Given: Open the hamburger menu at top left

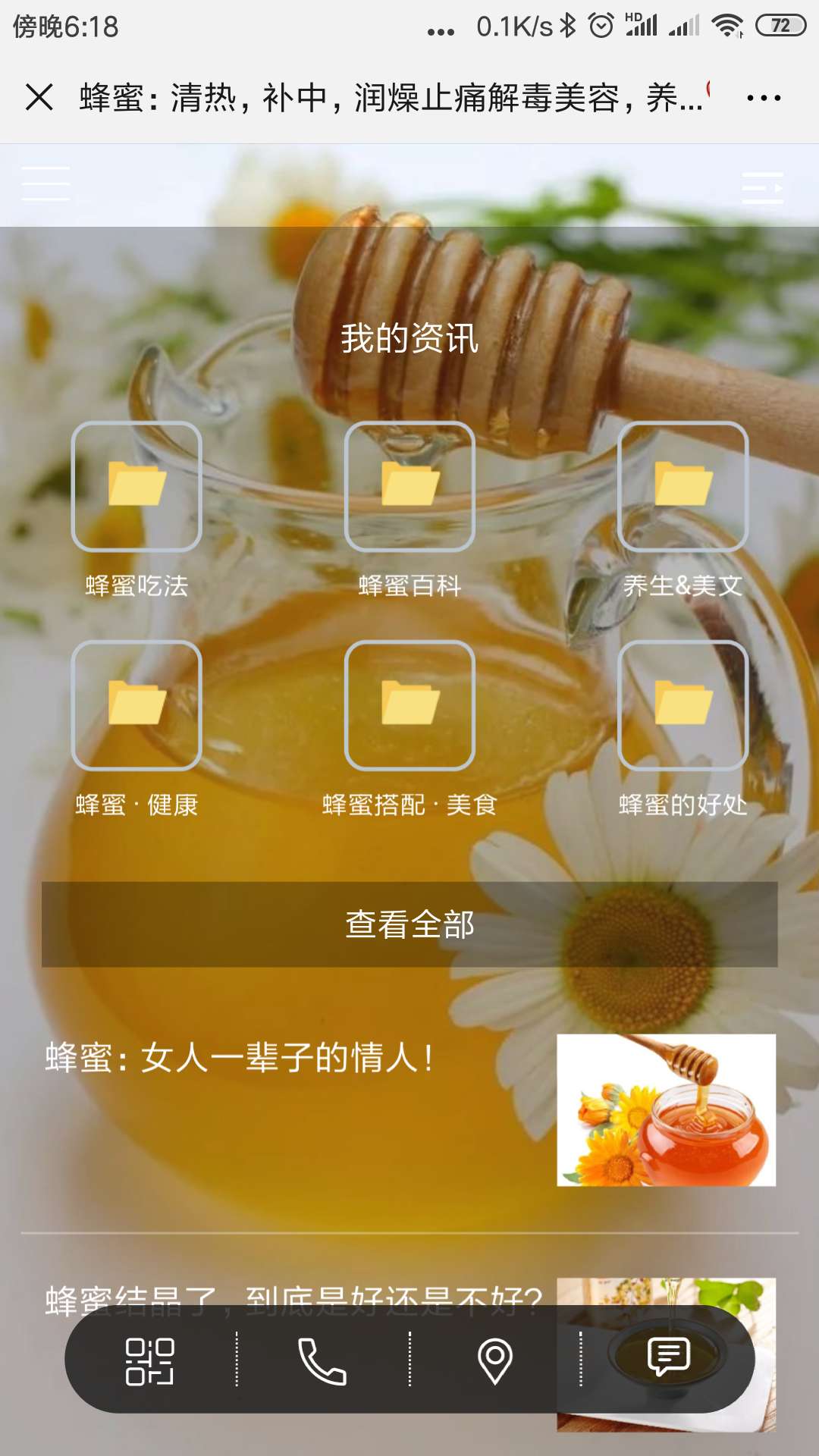Looking at the screenshot, I should (45, 184).
